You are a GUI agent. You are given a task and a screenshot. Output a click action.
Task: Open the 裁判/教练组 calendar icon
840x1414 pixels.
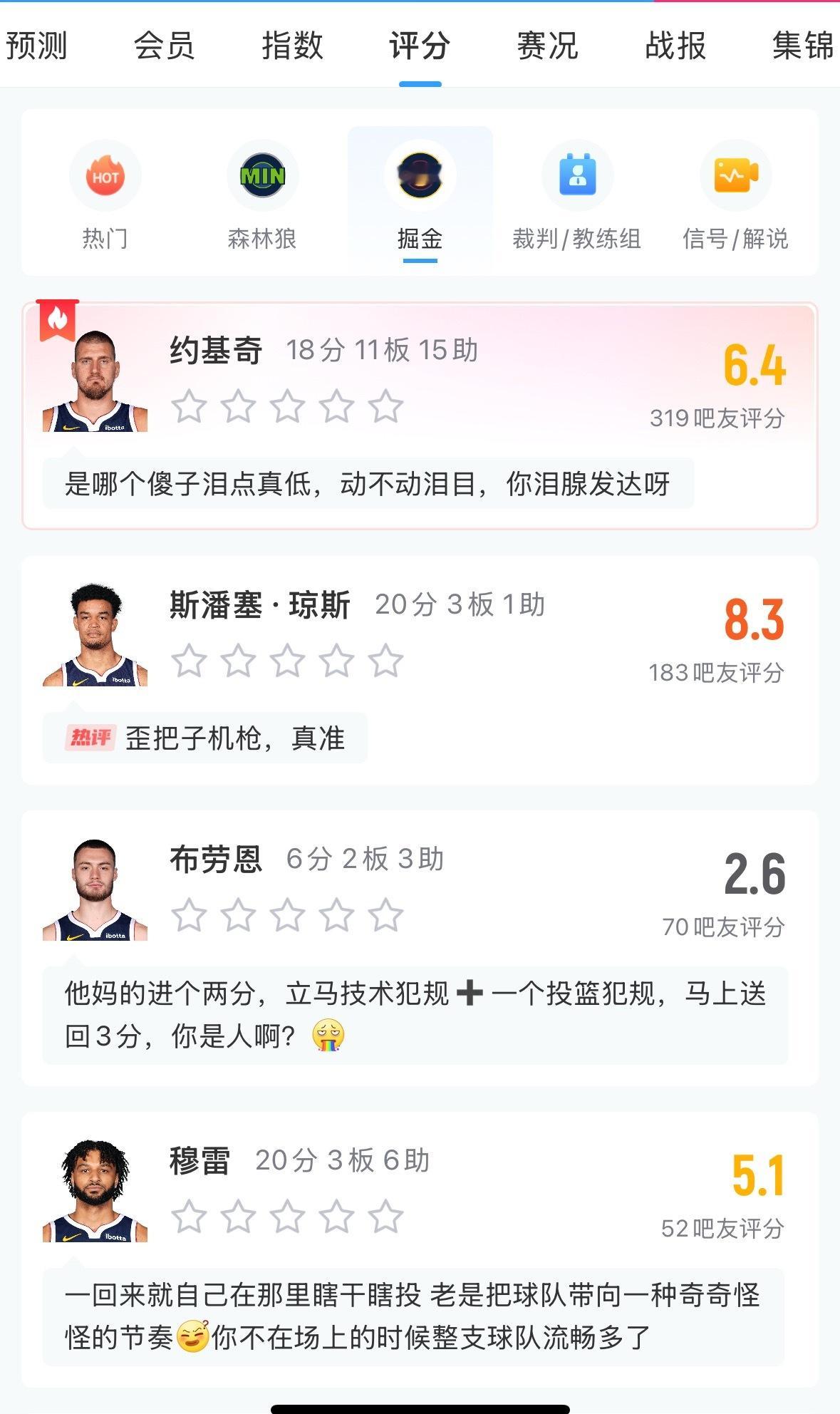pyautogui.click(x=577, y=175)
